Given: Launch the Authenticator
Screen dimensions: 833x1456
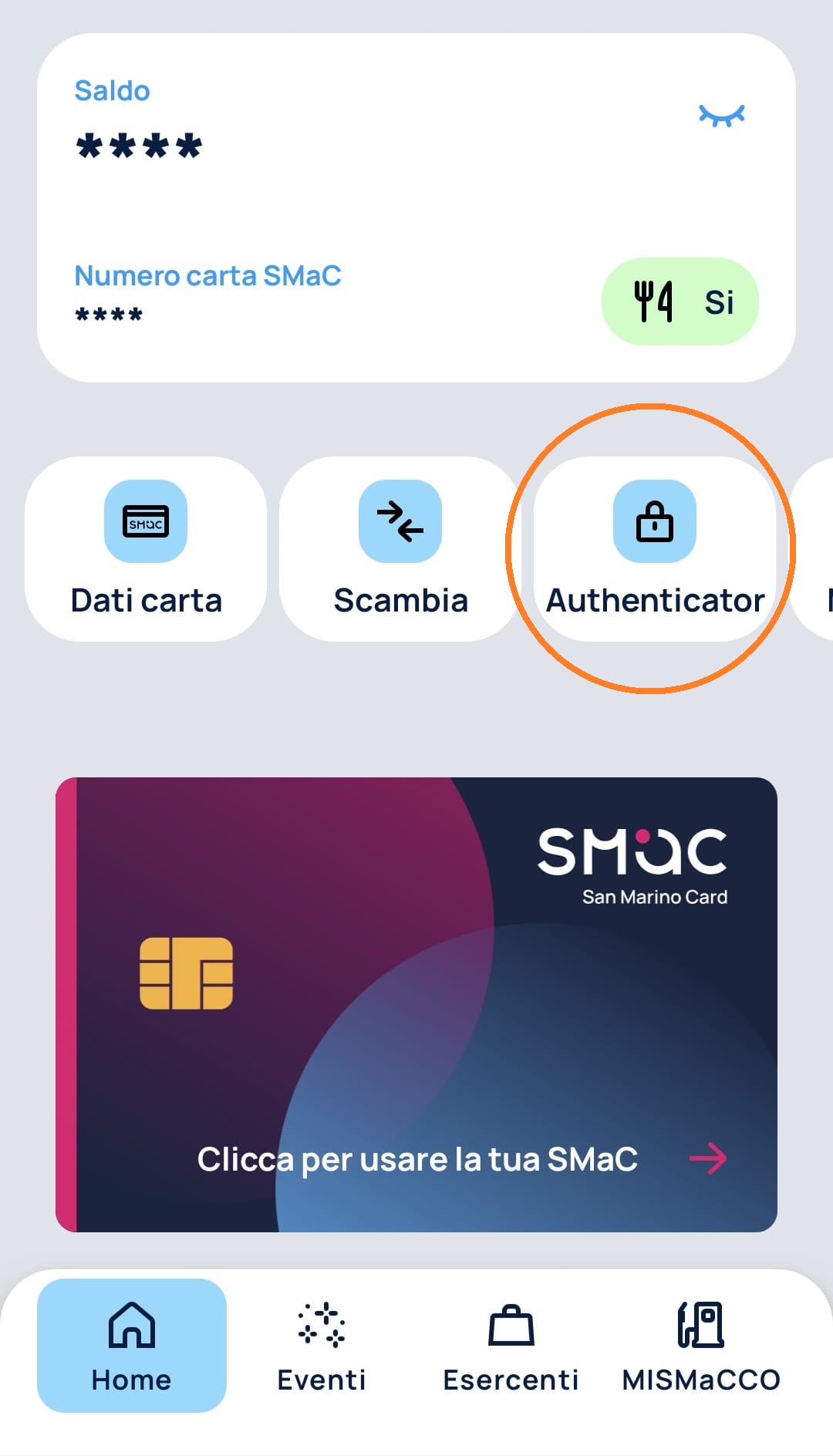Looking at the screenshot, I should [655, 549].
